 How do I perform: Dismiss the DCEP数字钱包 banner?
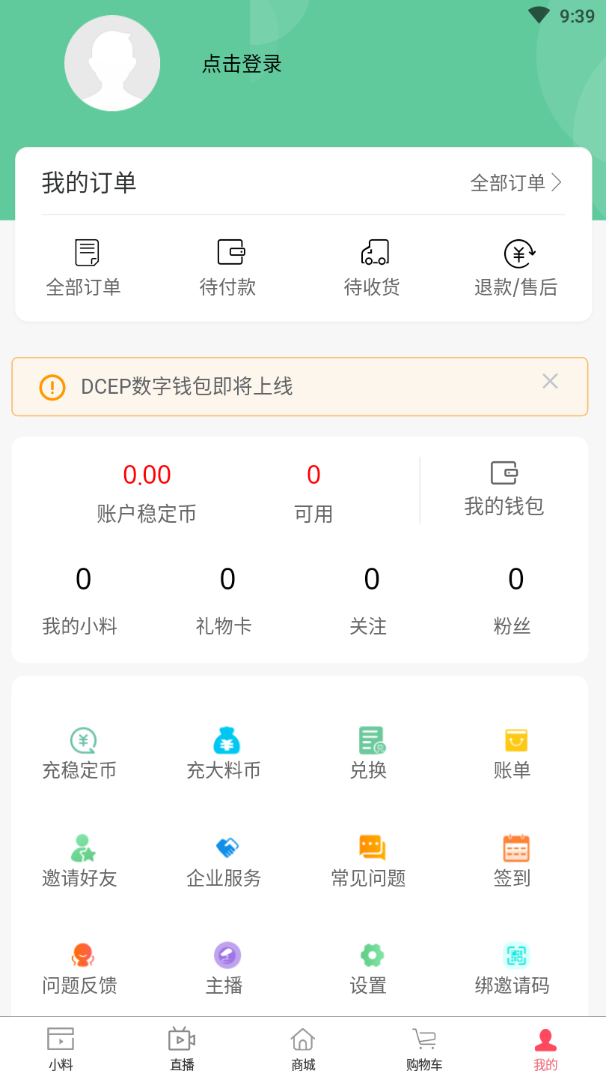550,381
